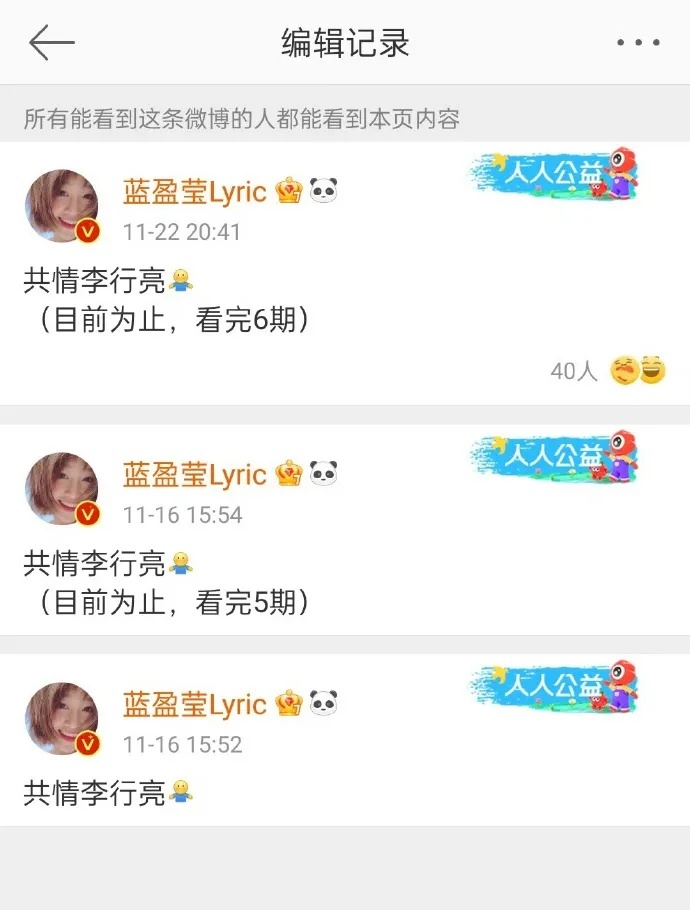
Task: Open 人人公益 badge on the 11-22 20:41 post
Action: pyautogui.click(x=553, y=175)
